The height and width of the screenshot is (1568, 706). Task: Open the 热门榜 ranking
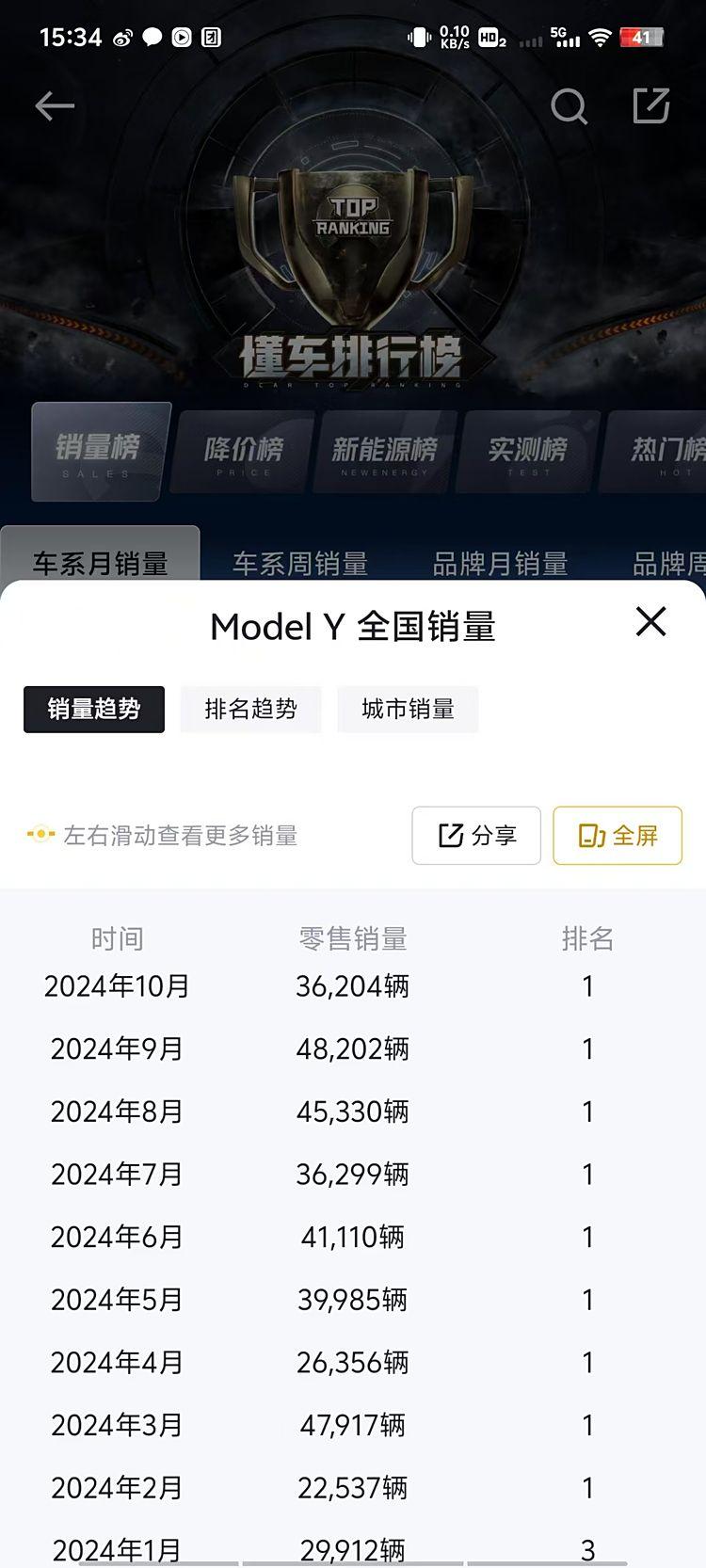664,453
